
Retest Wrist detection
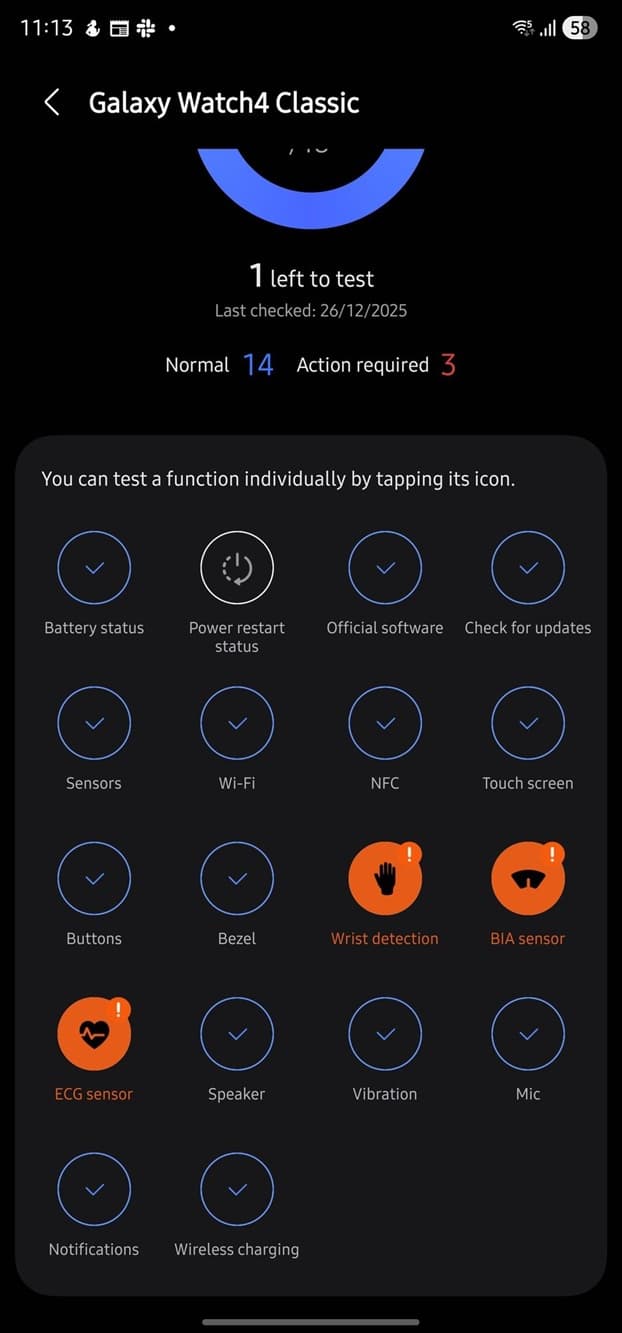point(385,879)
